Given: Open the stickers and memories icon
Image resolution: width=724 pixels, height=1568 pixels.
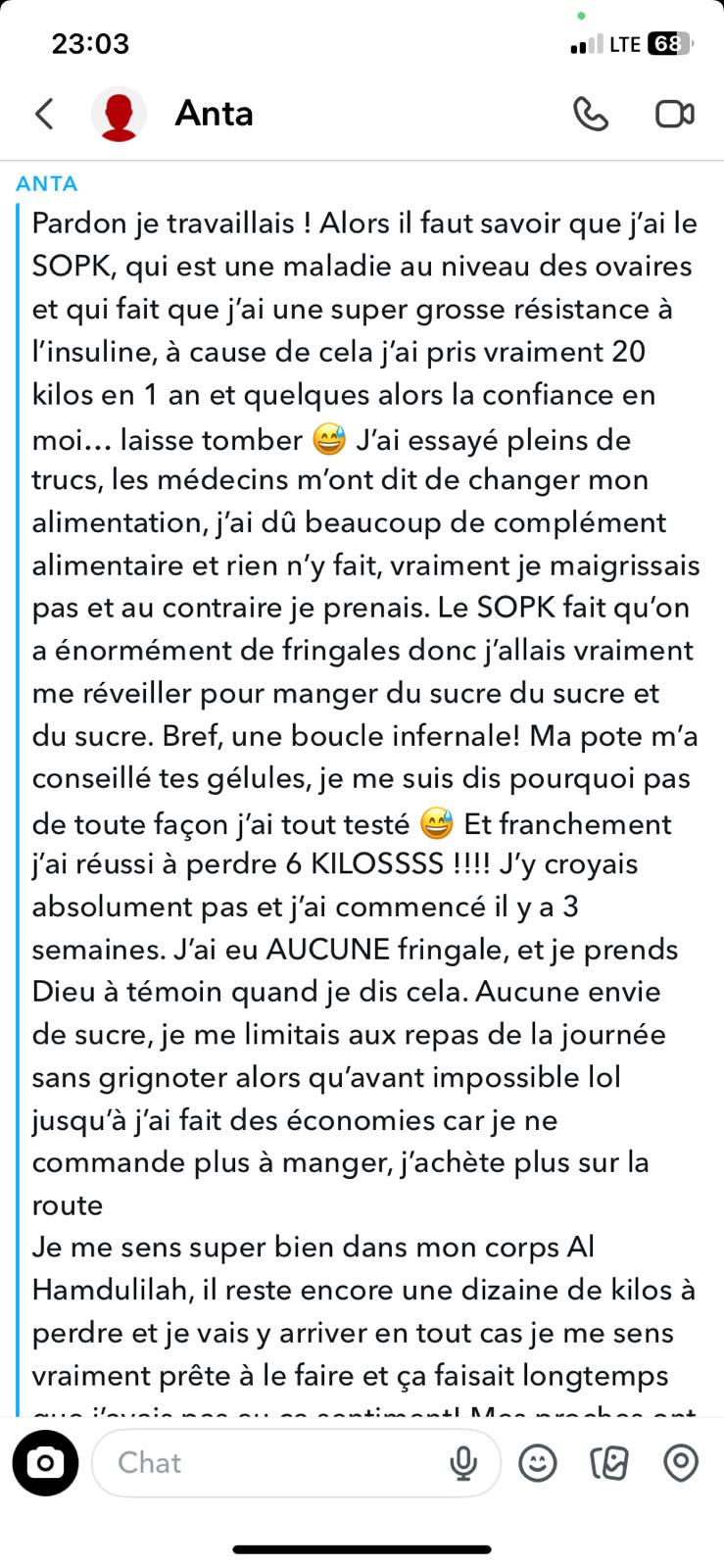Looking at the screenshot, I should click(x=608, y=1463).
